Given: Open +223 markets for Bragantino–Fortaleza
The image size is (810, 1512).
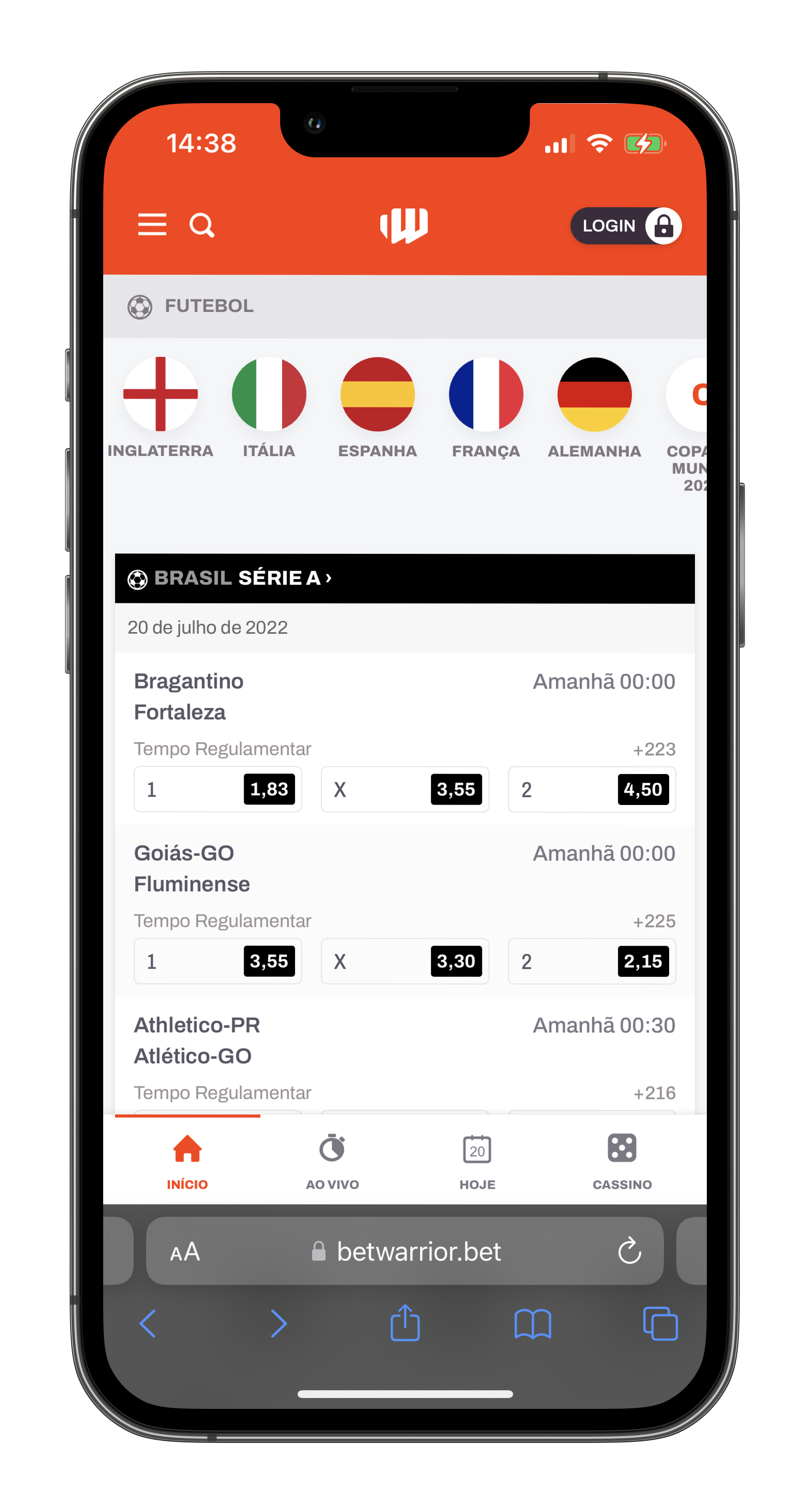Looking at the screenshot, I should coord(654,749).
